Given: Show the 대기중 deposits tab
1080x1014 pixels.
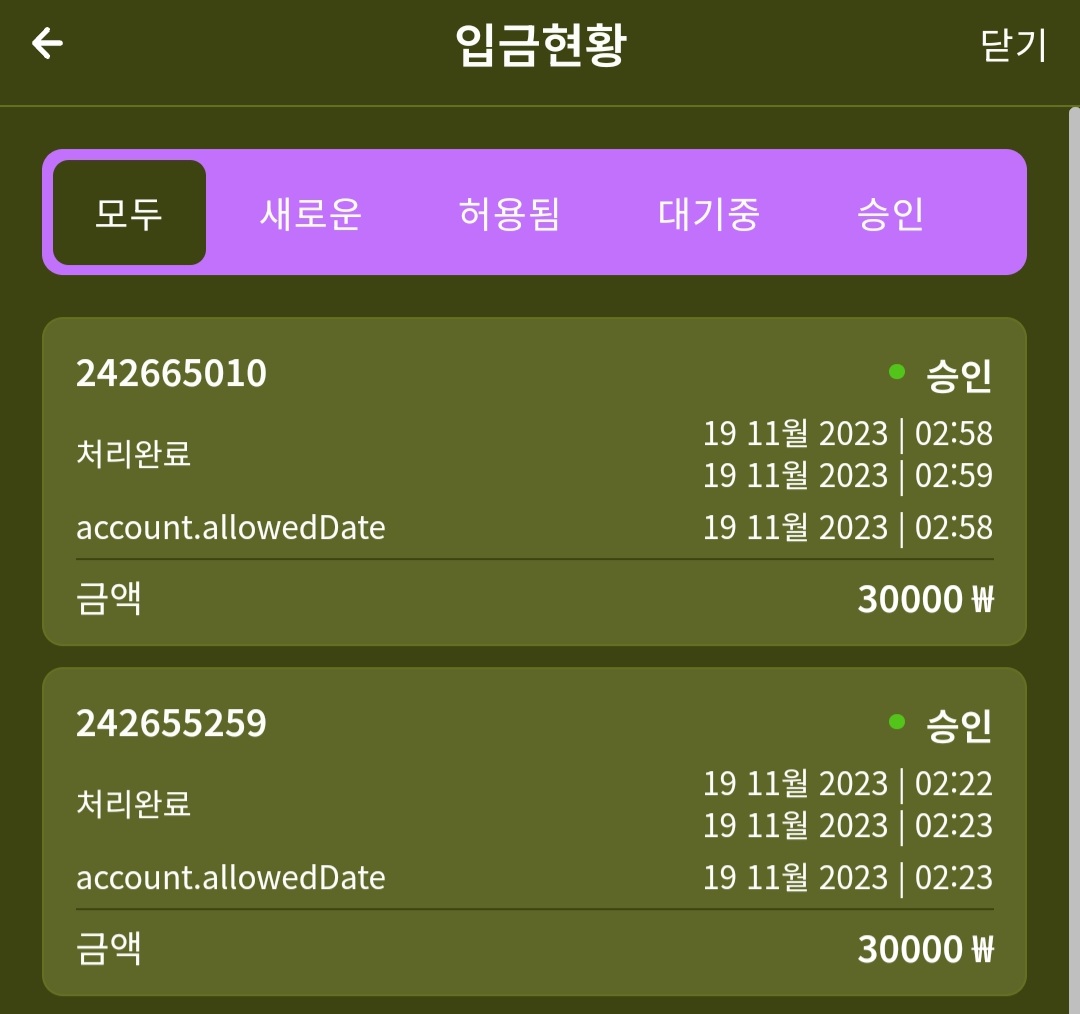Looking at the screenshot, I should coord(709,214).
